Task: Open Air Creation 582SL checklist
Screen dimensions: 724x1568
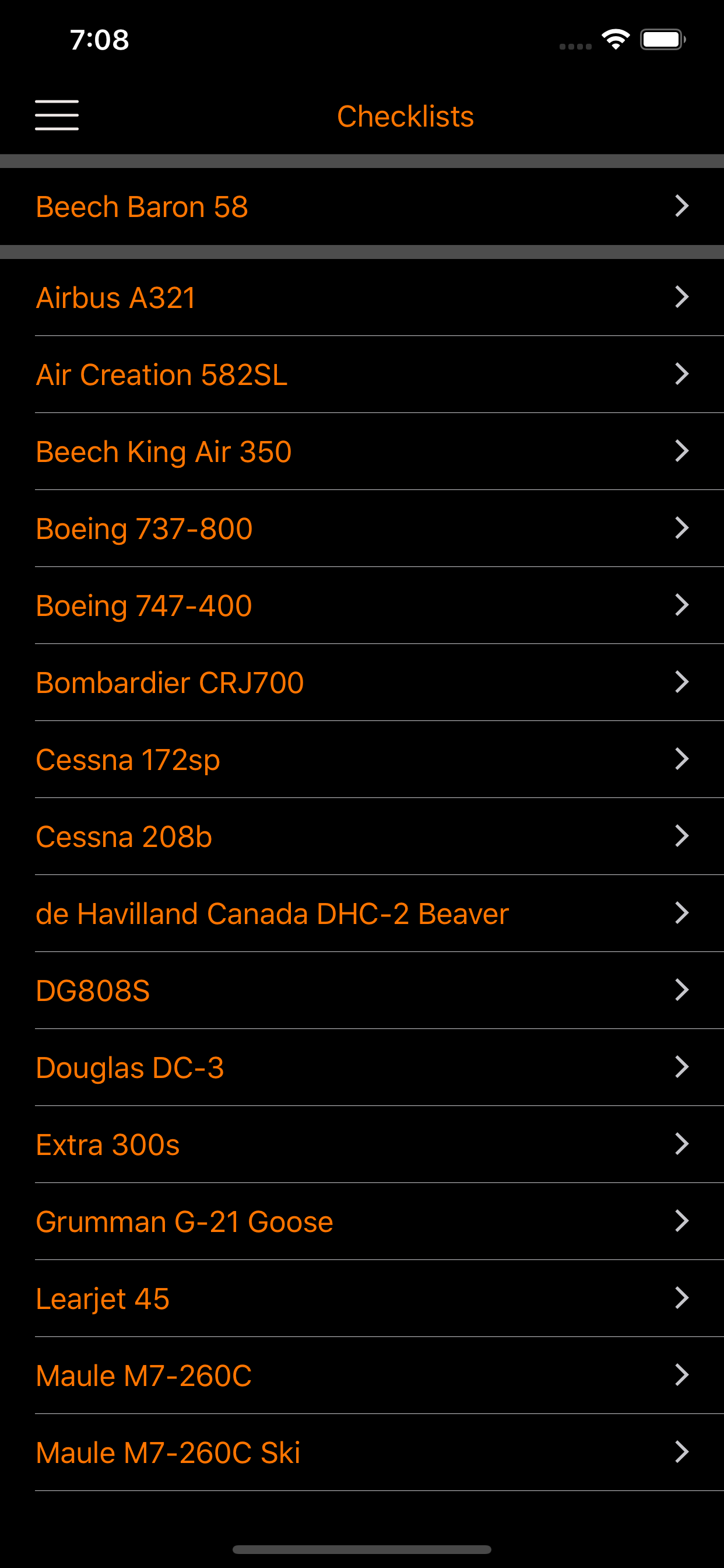Action: (x=362, y=374)
